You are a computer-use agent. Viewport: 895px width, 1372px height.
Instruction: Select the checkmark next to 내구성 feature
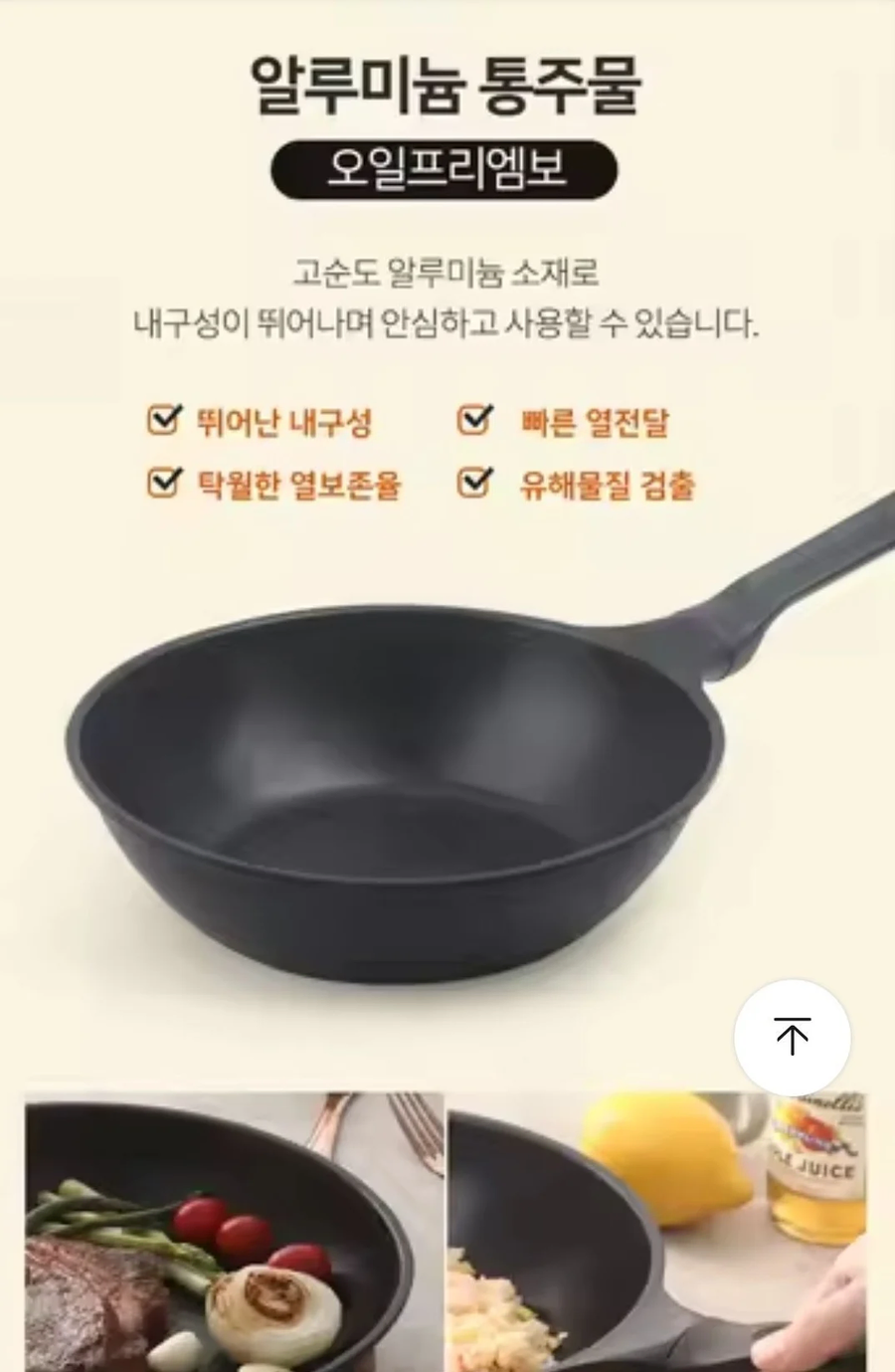coord(162,420)
